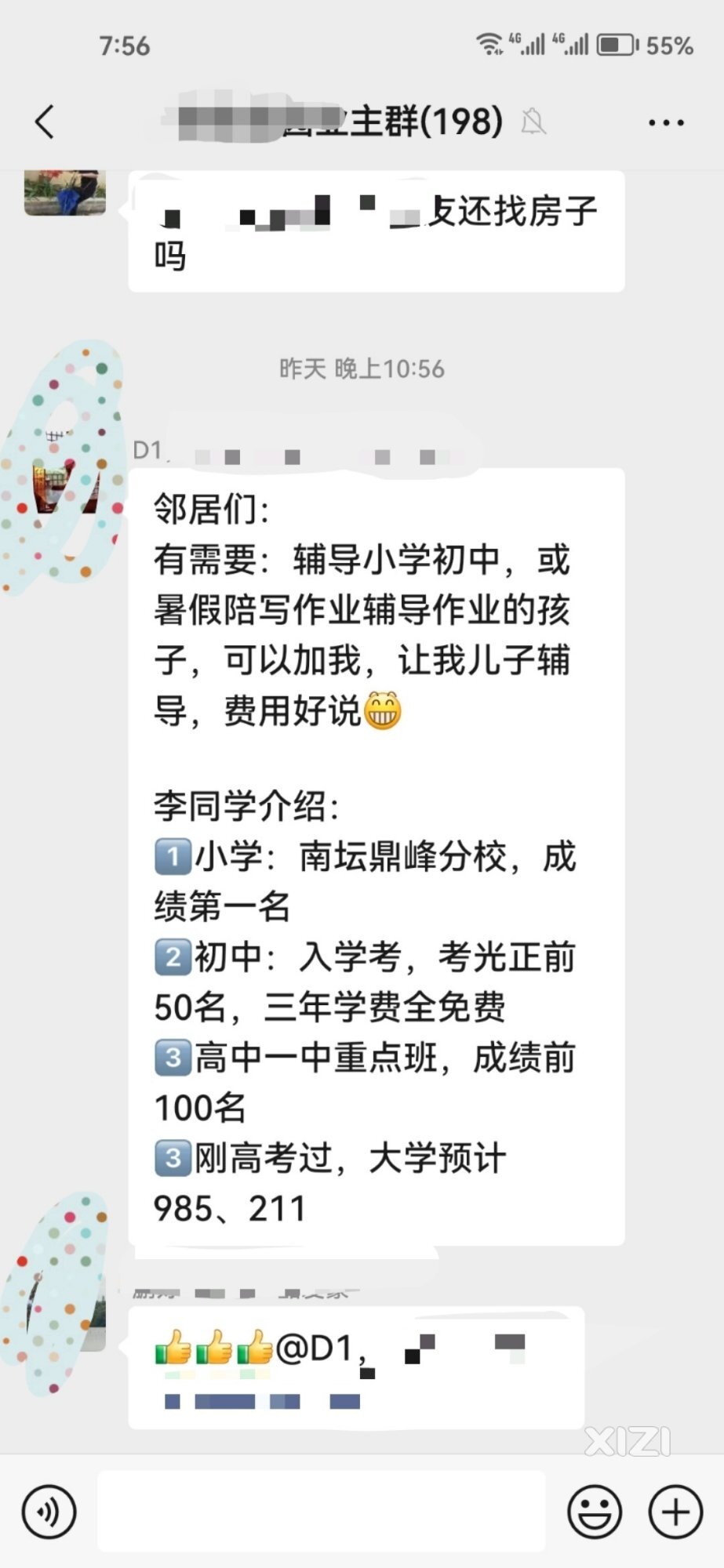Screen dimensions: 724x1568
Task: Switch to voice message input
Action: 49,1511
